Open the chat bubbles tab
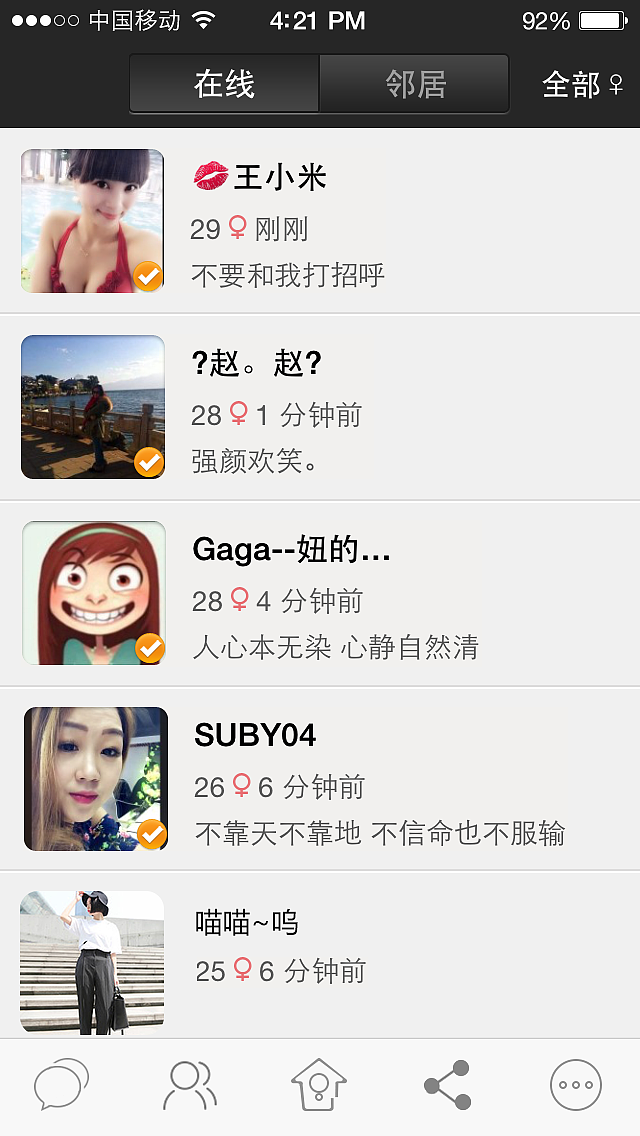Screen dimensions: 640x1136 point(61,1086)
